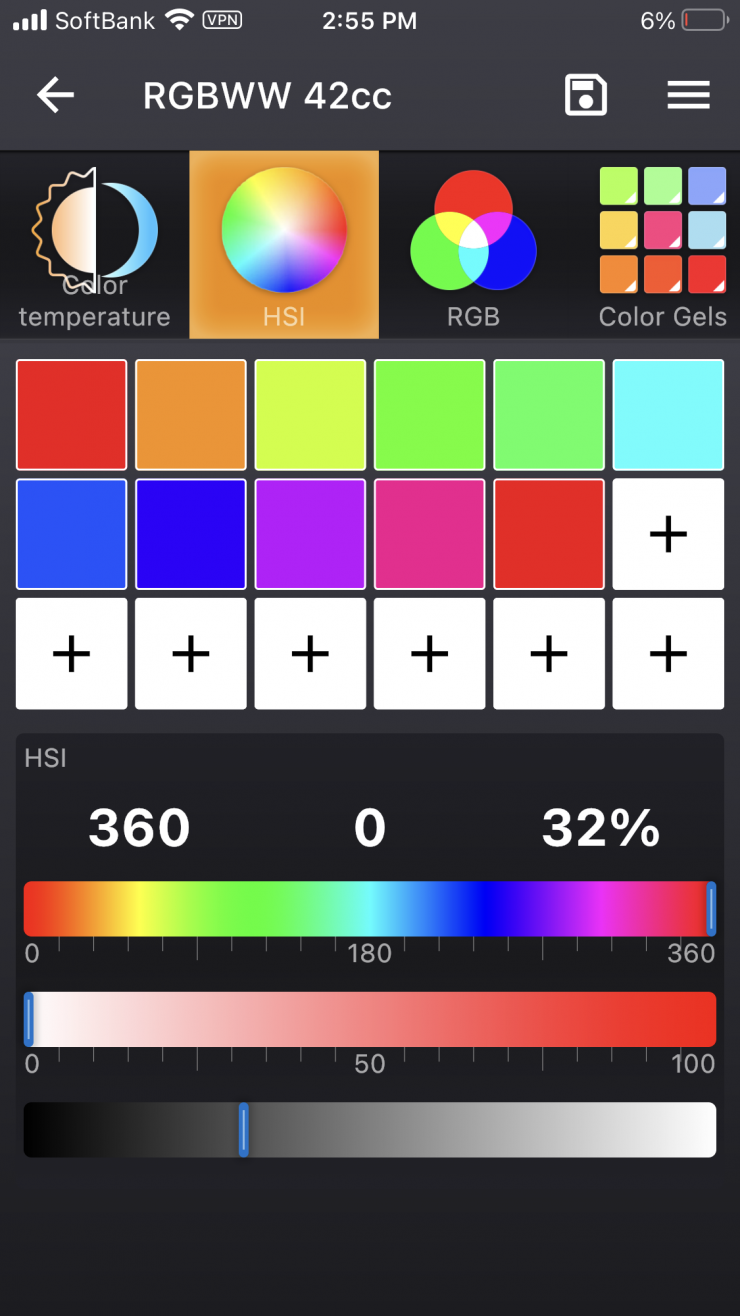Switch to Color temperature mode
The image size is (740, 1316).
click(x=94, y=245)
